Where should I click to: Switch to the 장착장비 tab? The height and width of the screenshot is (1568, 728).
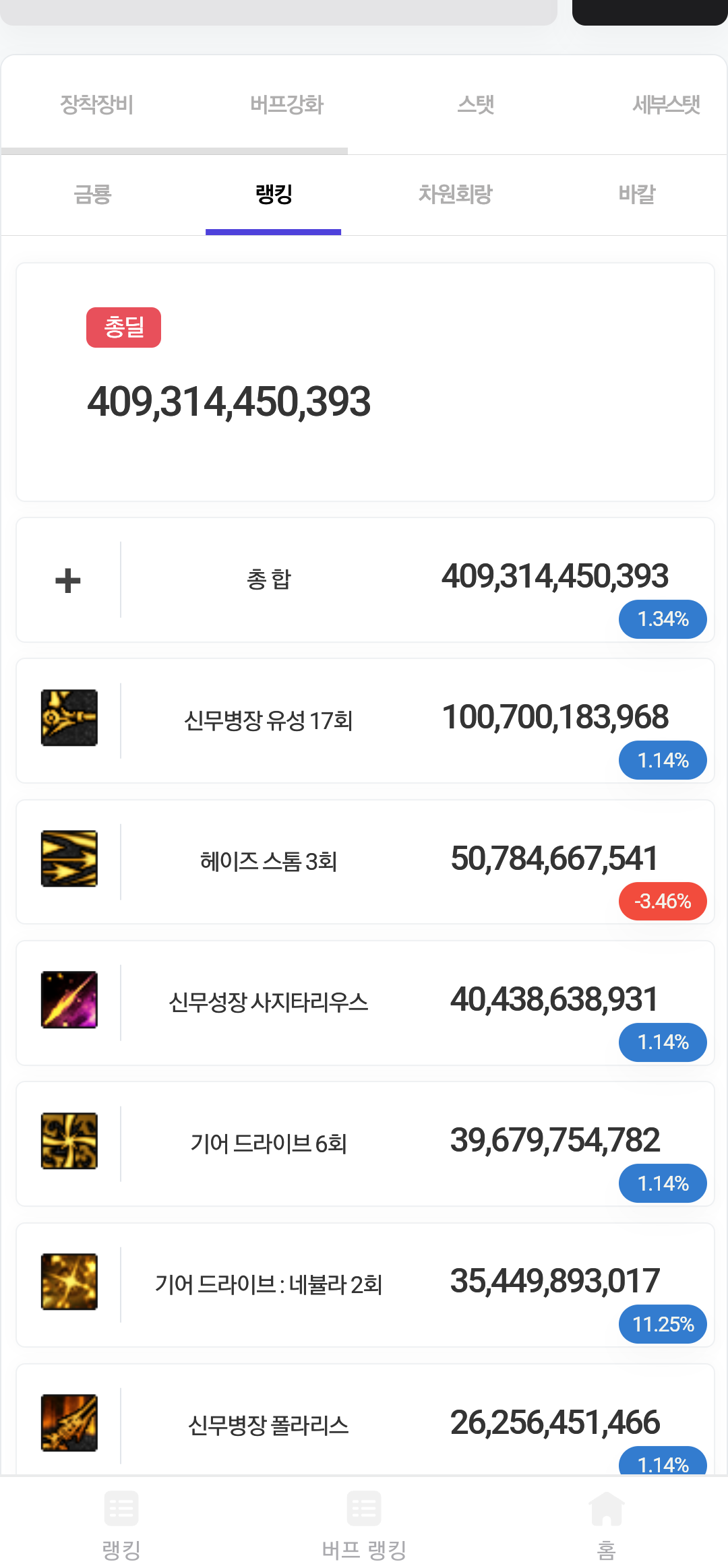[x=96, y=104]
